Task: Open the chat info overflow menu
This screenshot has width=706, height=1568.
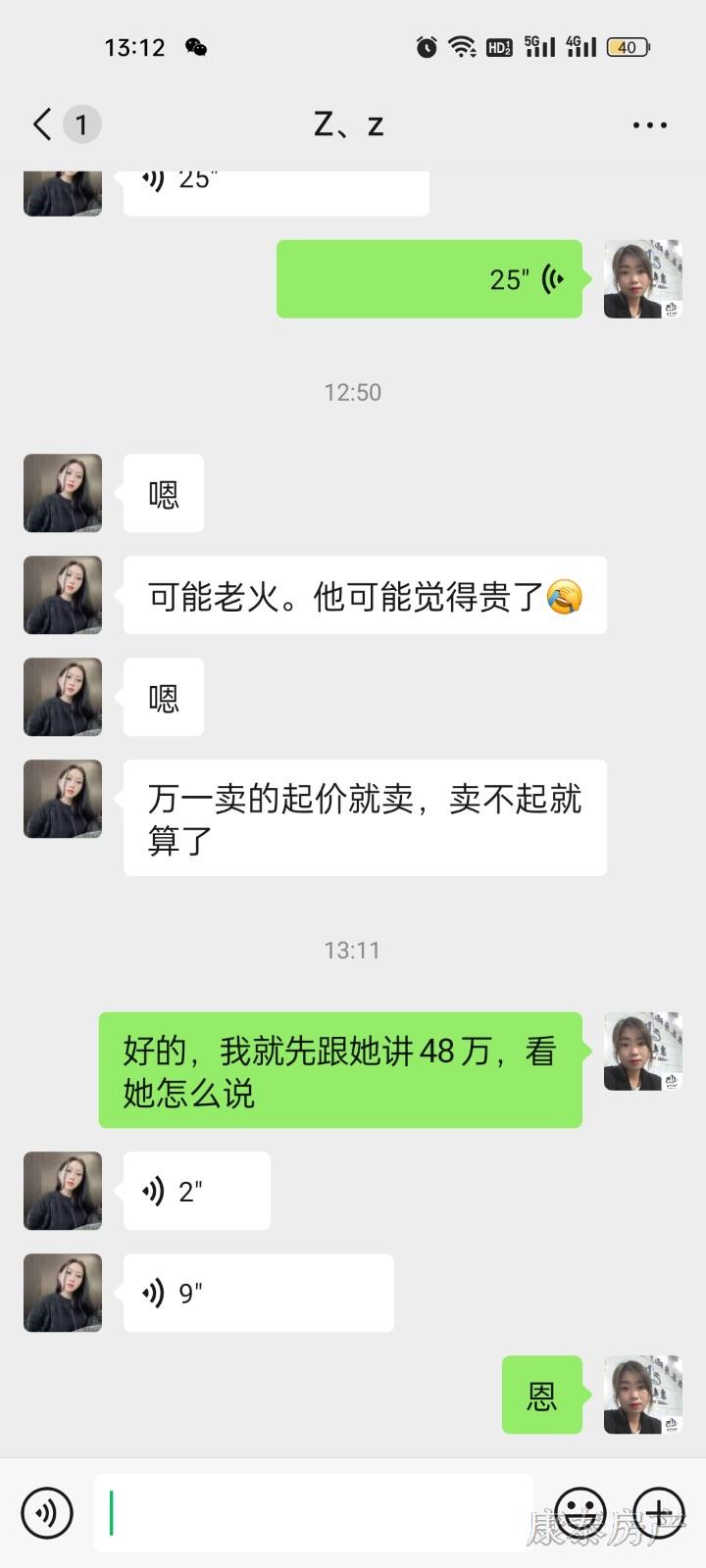Action: coord(649,125)
